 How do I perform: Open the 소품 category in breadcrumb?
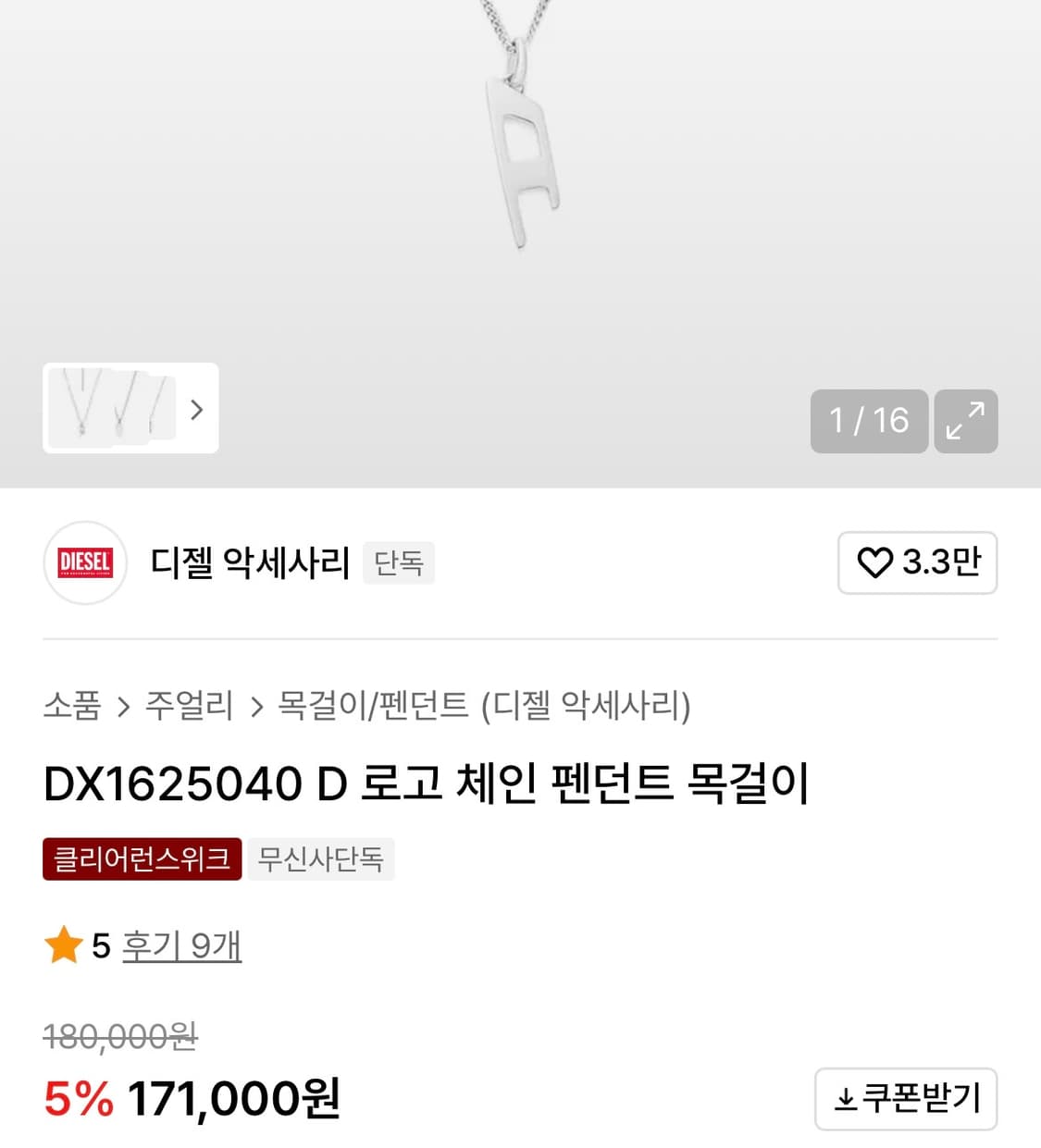(x=74, y=706)
